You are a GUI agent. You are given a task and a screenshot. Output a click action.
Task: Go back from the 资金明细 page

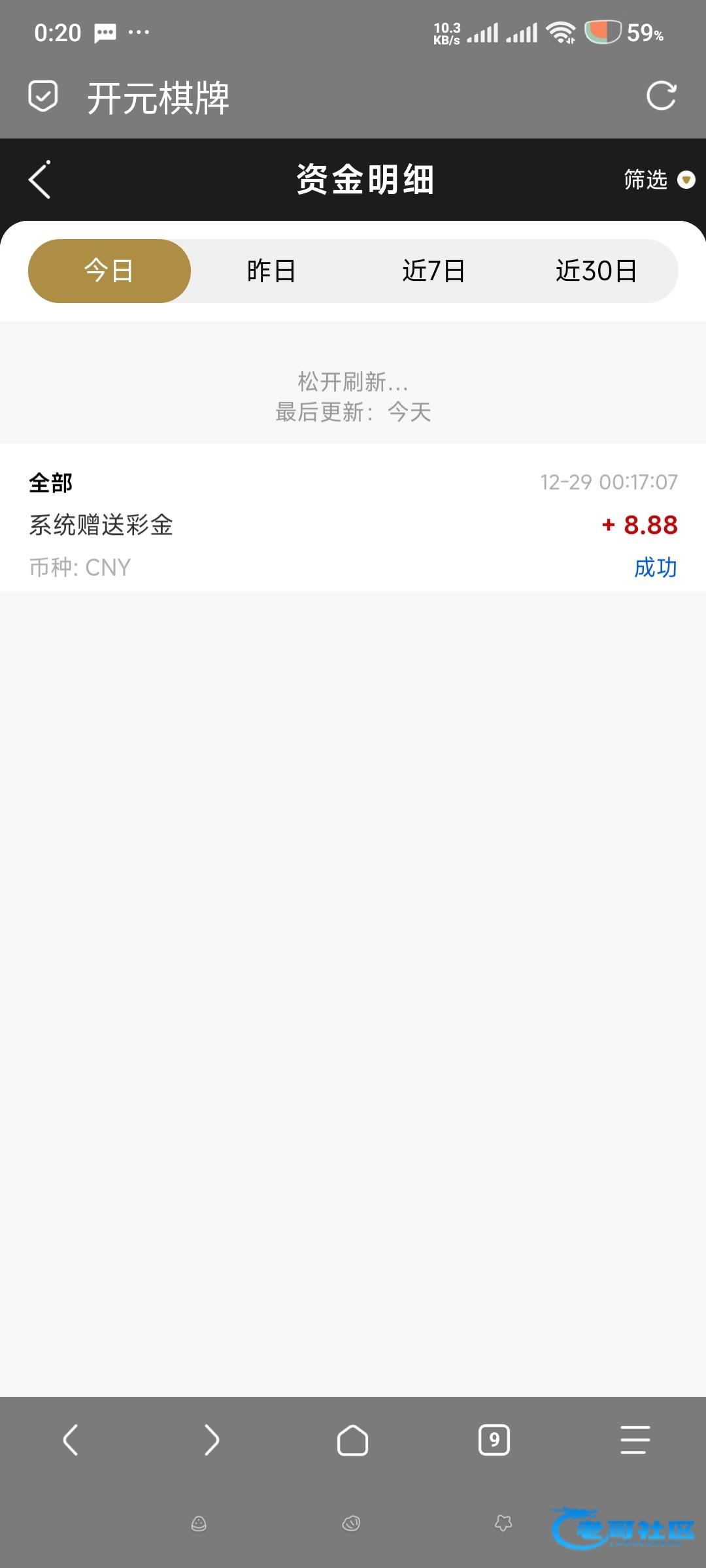click(x=40, y=180)
